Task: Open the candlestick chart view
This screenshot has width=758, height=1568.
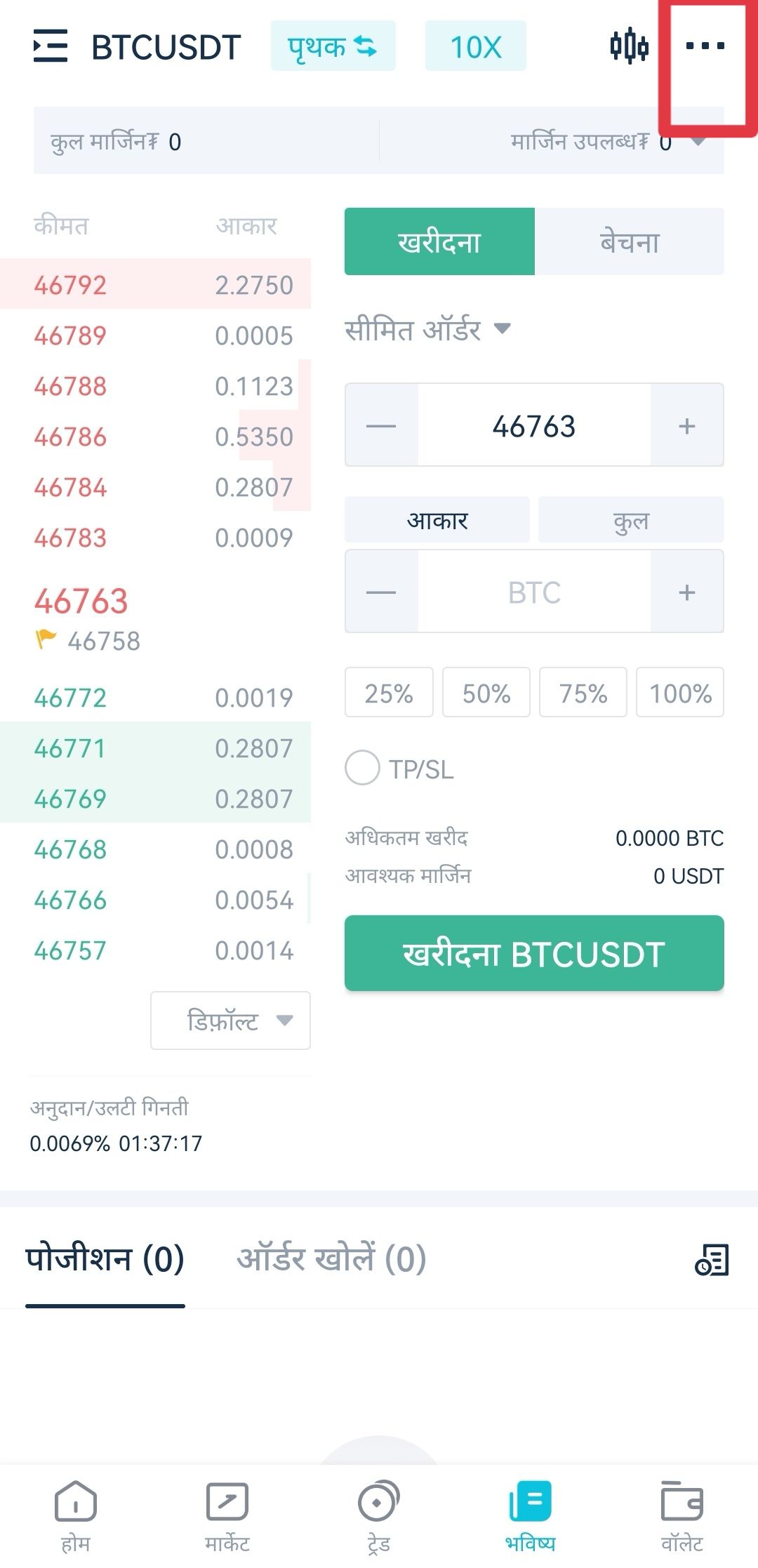Action: click(x=629, y=46)
